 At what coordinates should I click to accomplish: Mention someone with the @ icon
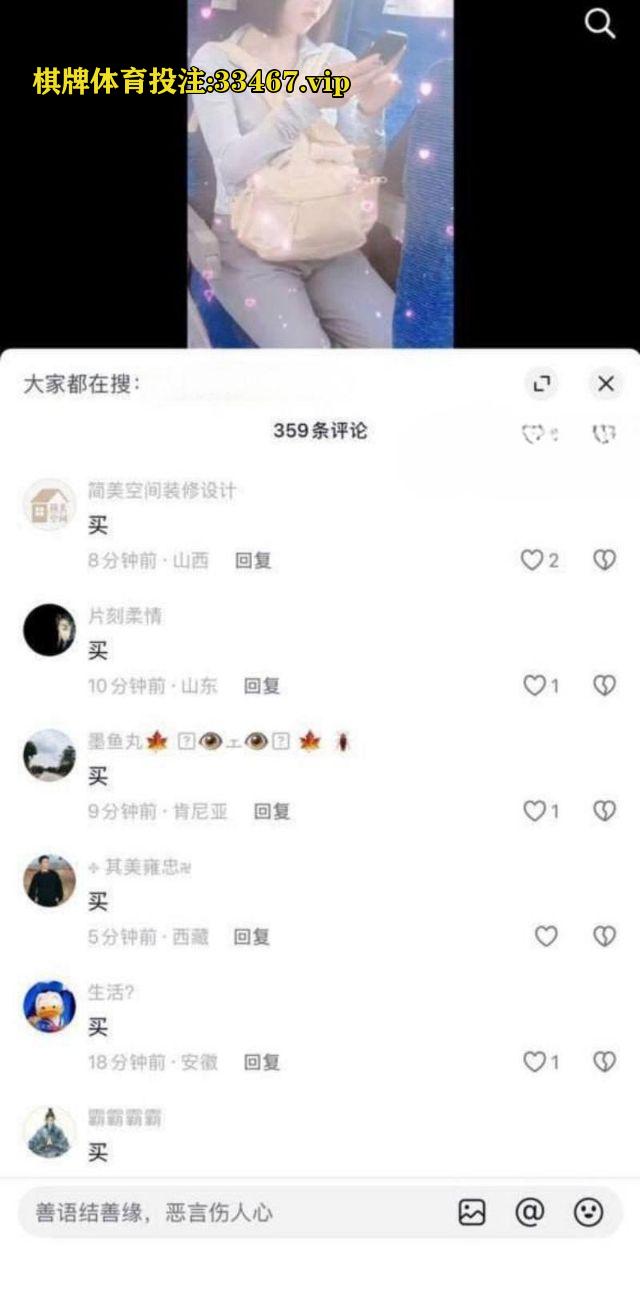pyautogui.click(x=529, y=1213)
